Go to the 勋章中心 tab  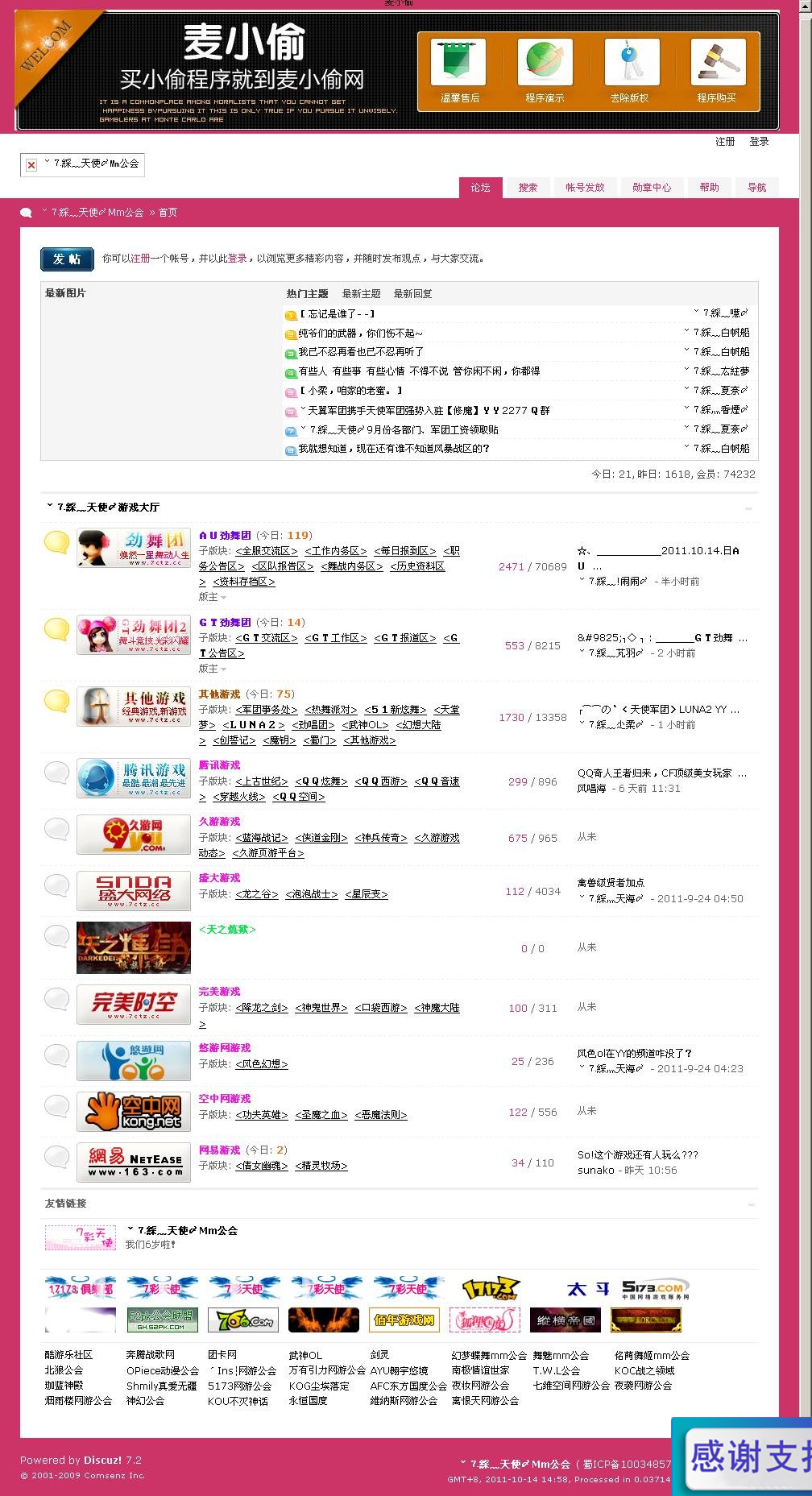pos(651,188)
